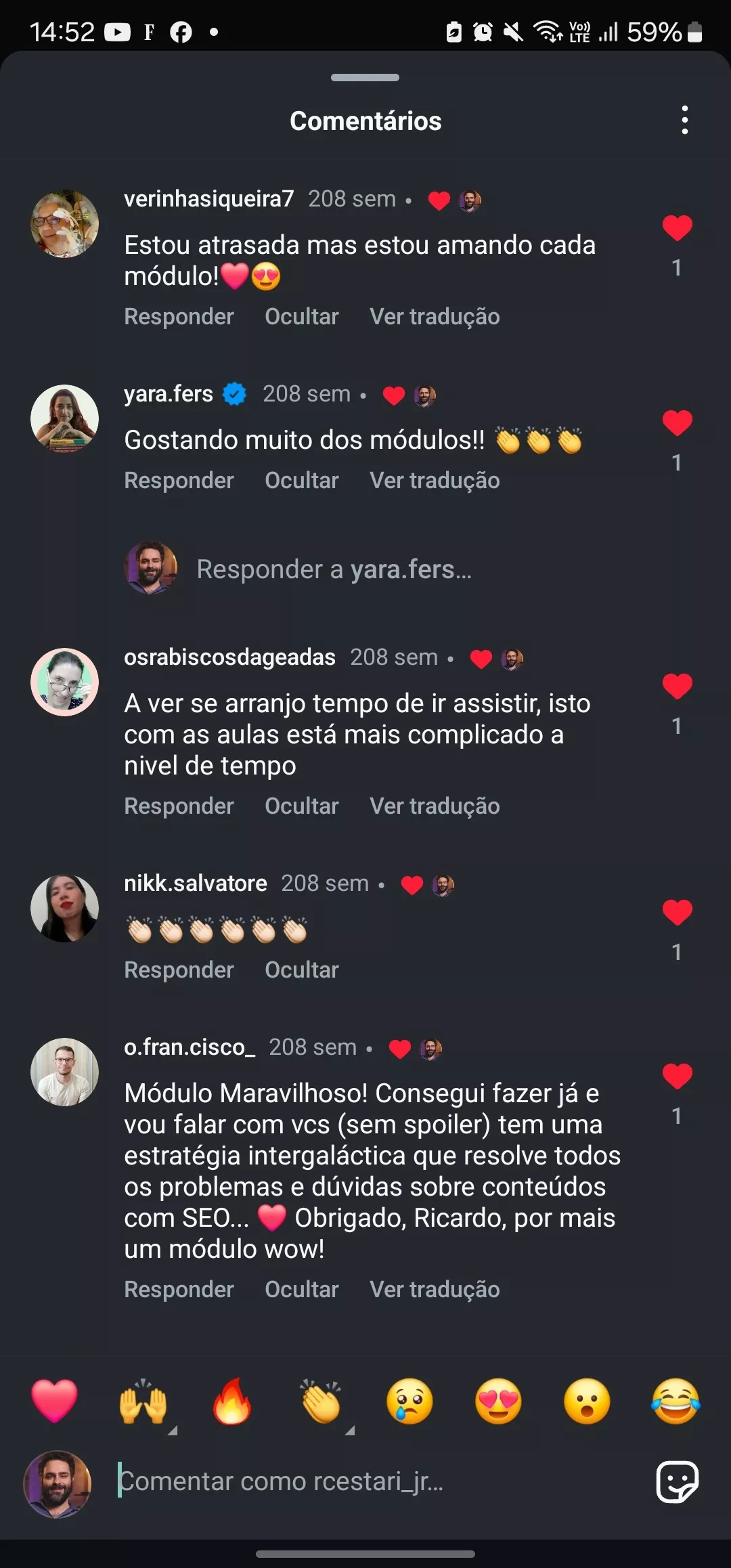
Task: Hide yara.fers's comment with Ocultar
Action: [x=301, y=481]
